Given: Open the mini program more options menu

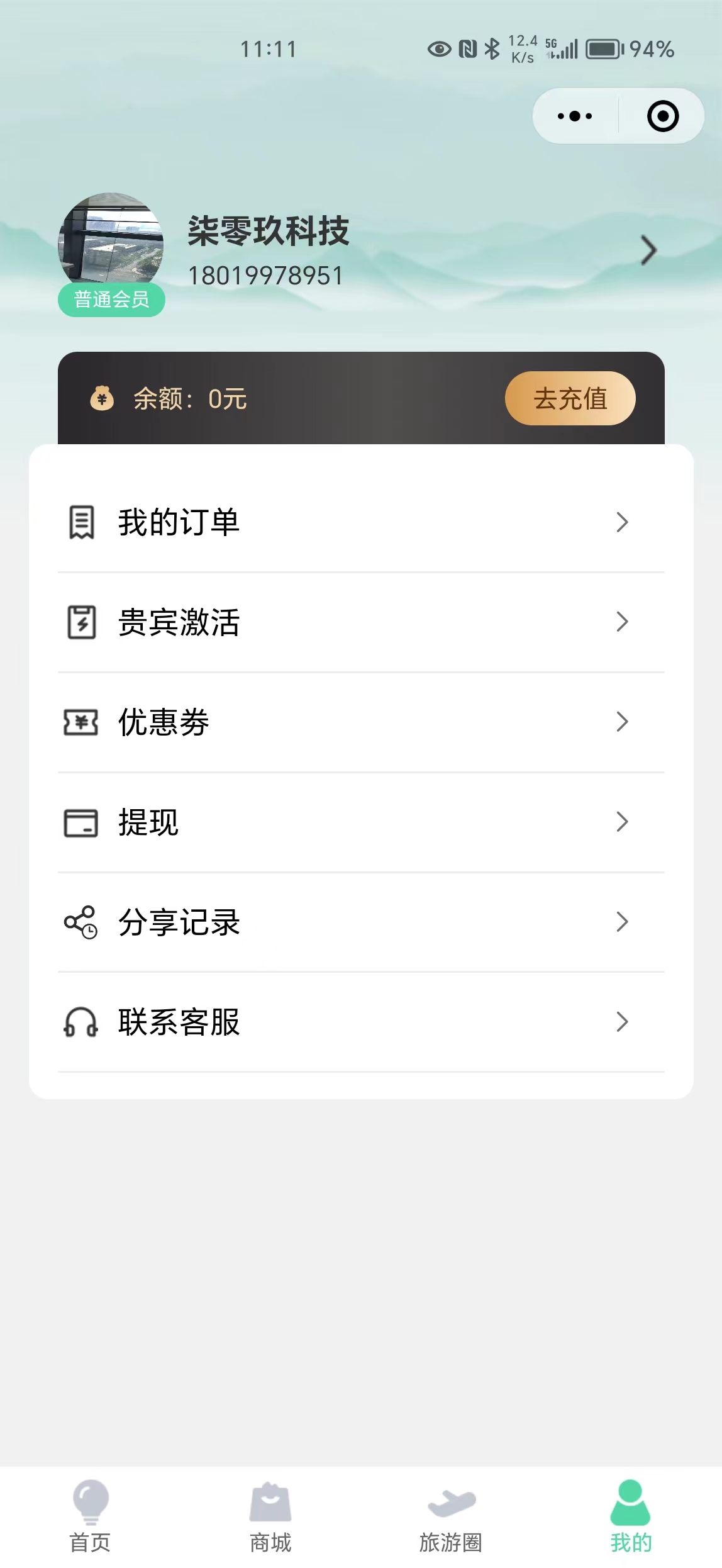Looking at the screenshot, I should (x=575, y=116).
